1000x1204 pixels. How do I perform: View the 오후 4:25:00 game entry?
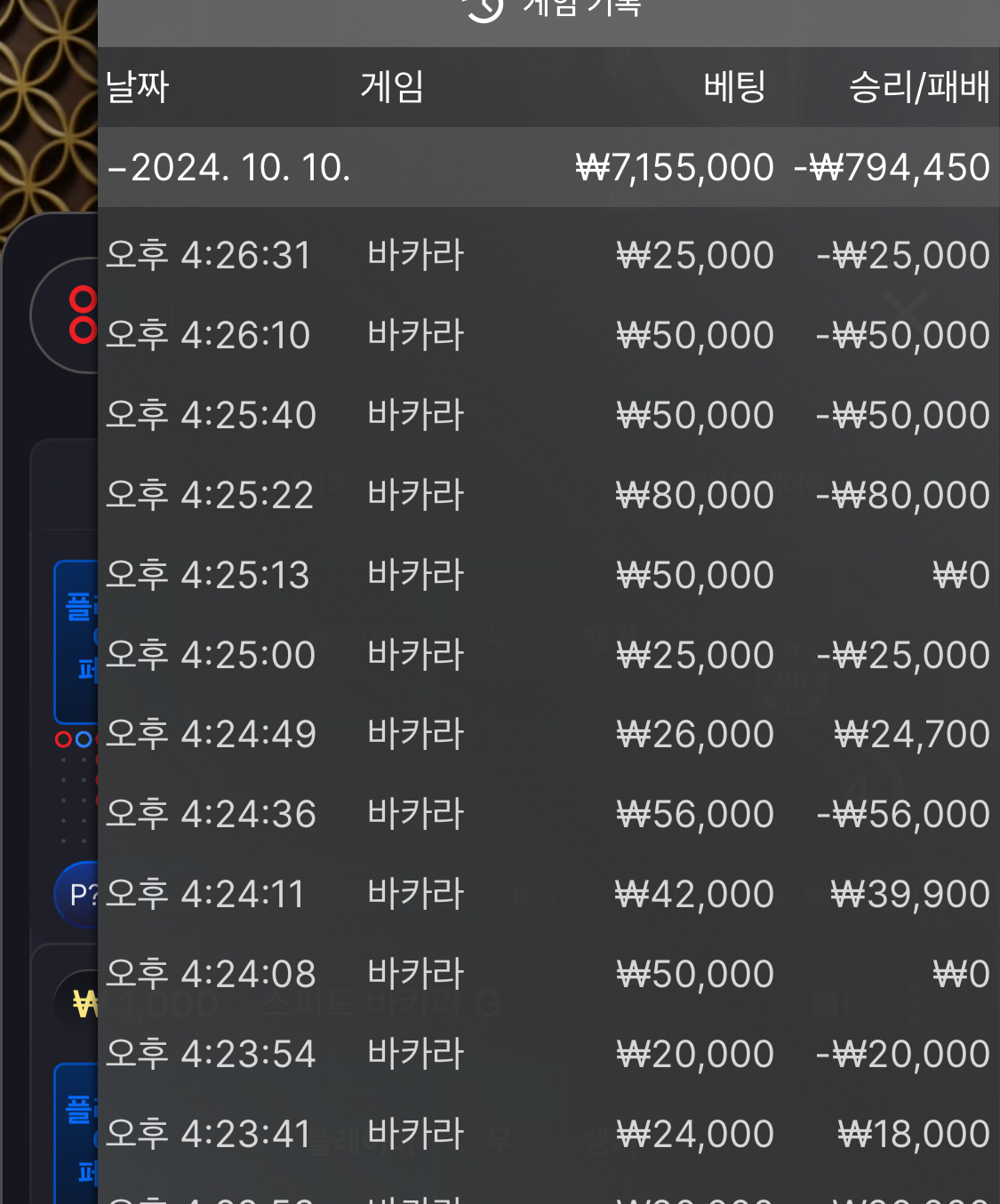548,655
